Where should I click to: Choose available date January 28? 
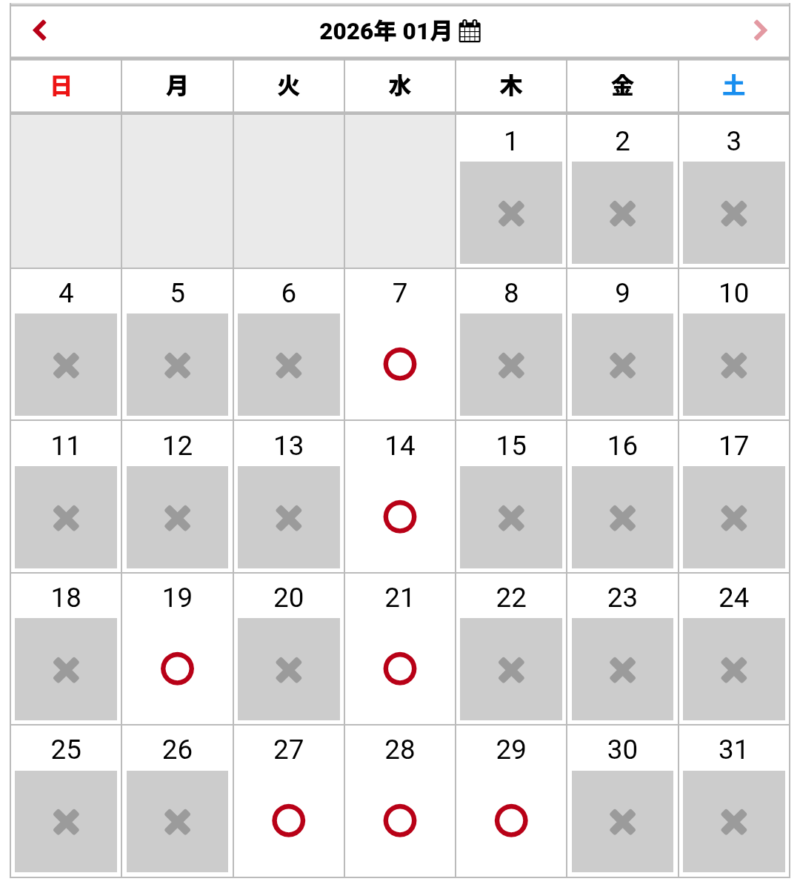[400, 820]
